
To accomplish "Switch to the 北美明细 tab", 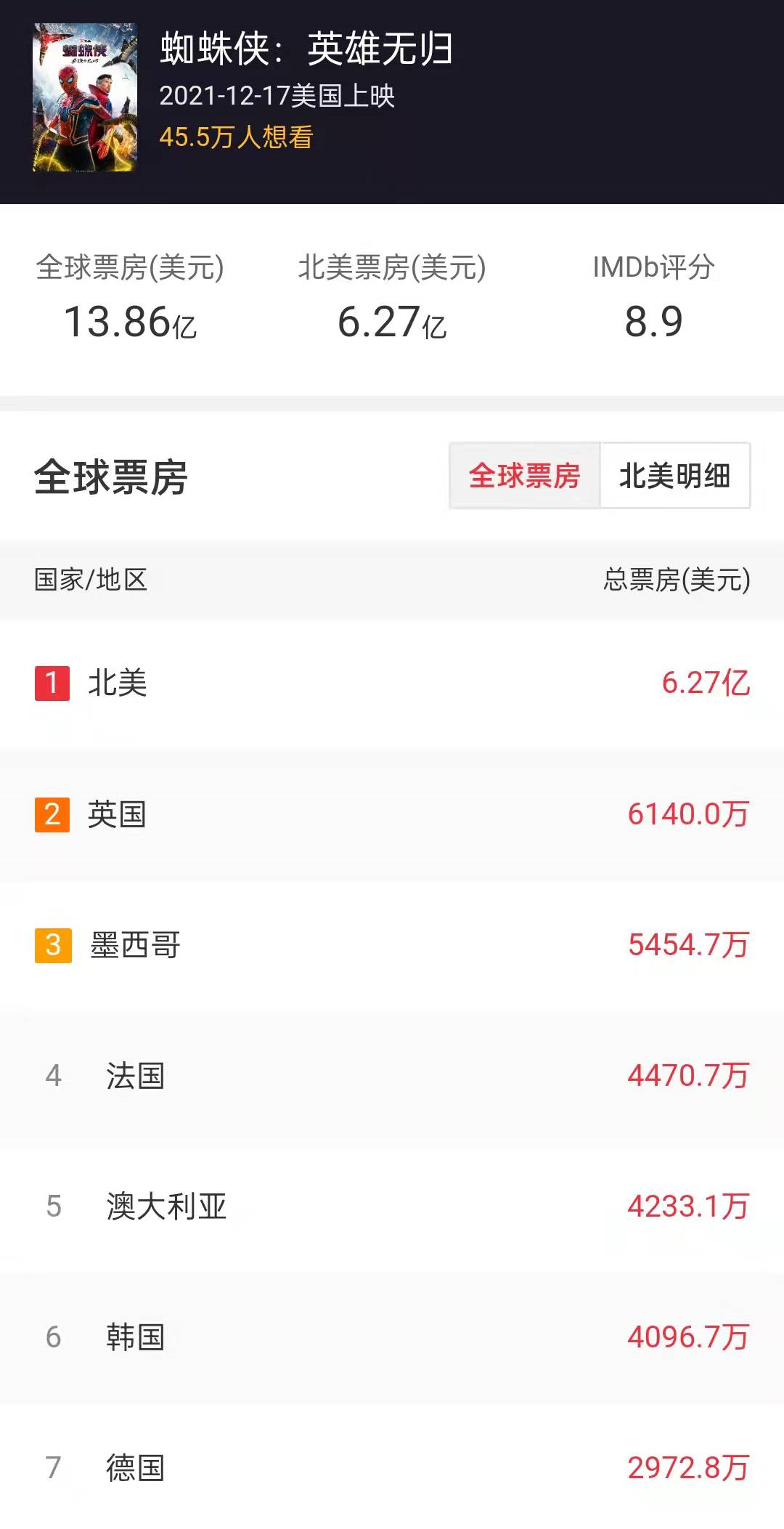I will [674, 476].
